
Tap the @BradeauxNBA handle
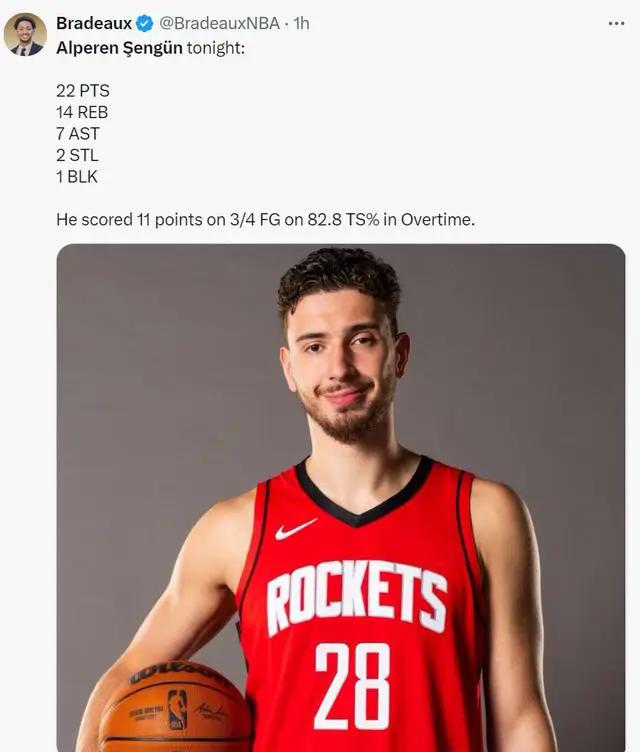point(219,23)
